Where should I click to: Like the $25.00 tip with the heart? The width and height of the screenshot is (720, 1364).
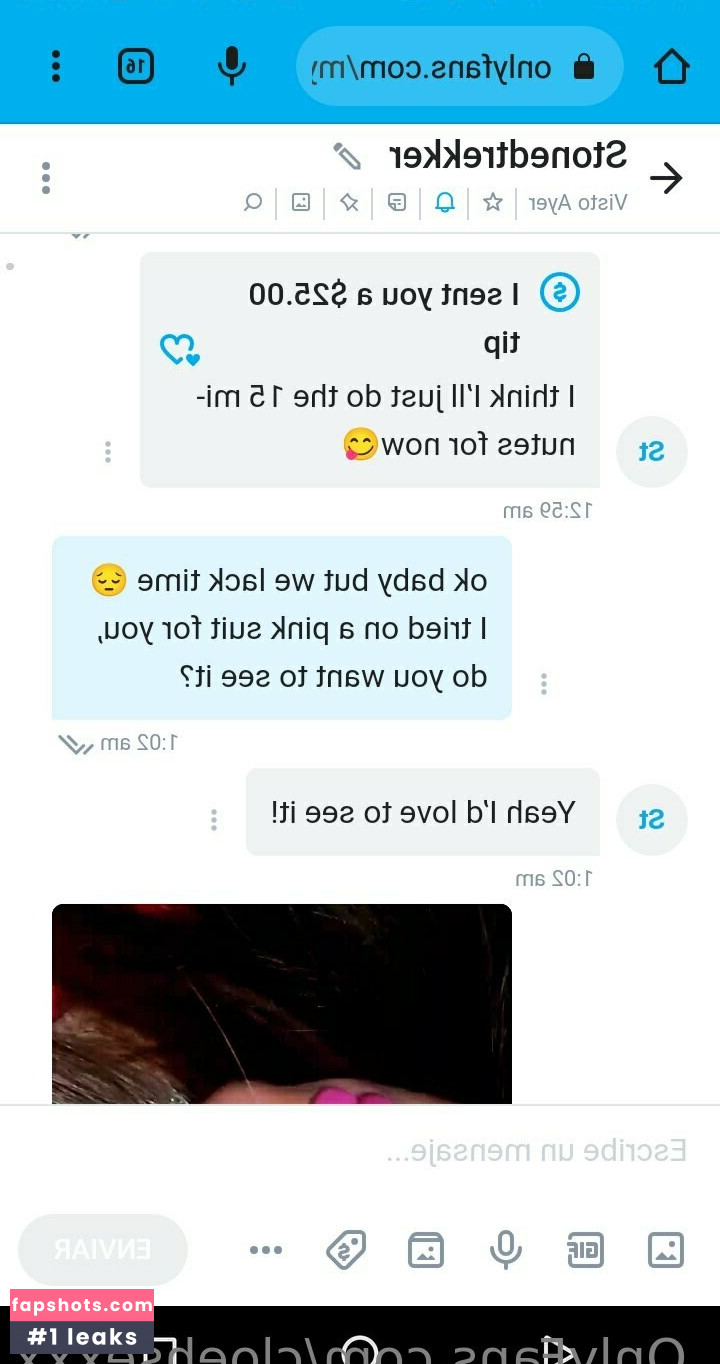(x=179, y=349)
